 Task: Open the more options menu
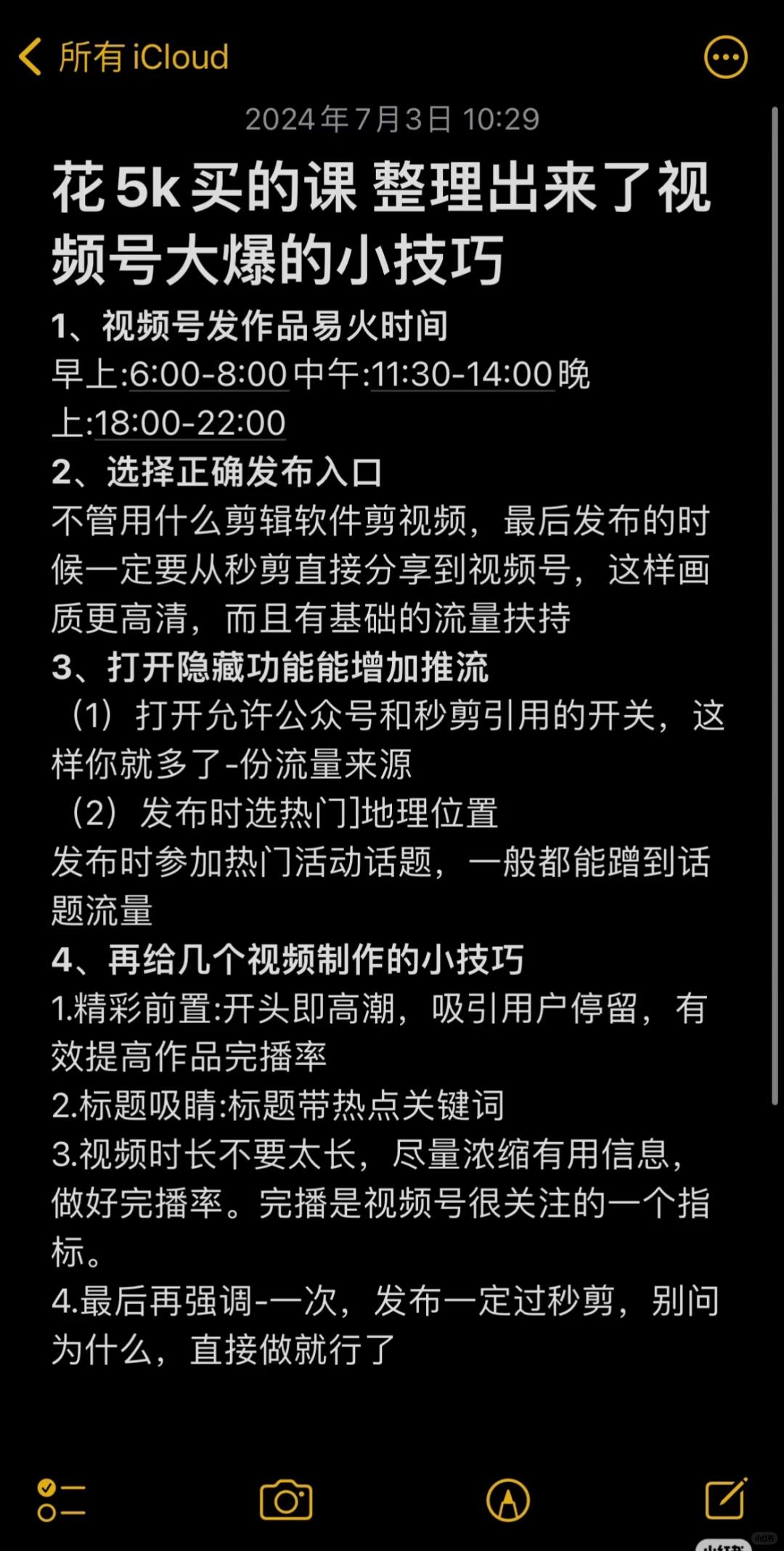coord(725,57)
